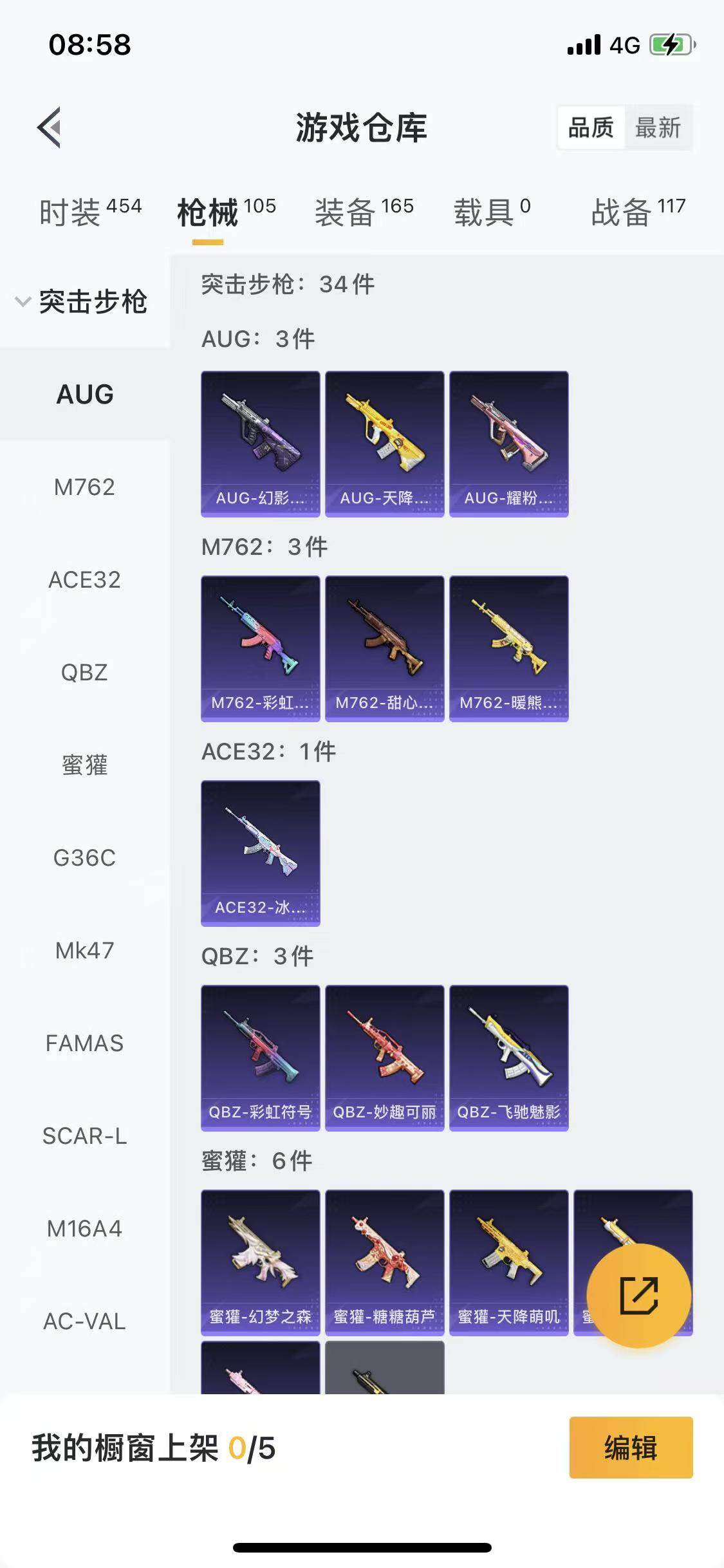The width and height of the screenshot is (724, 1568).
Task: Select ACE32 in the weapon sidebar
Action: (x=84, y=580)
